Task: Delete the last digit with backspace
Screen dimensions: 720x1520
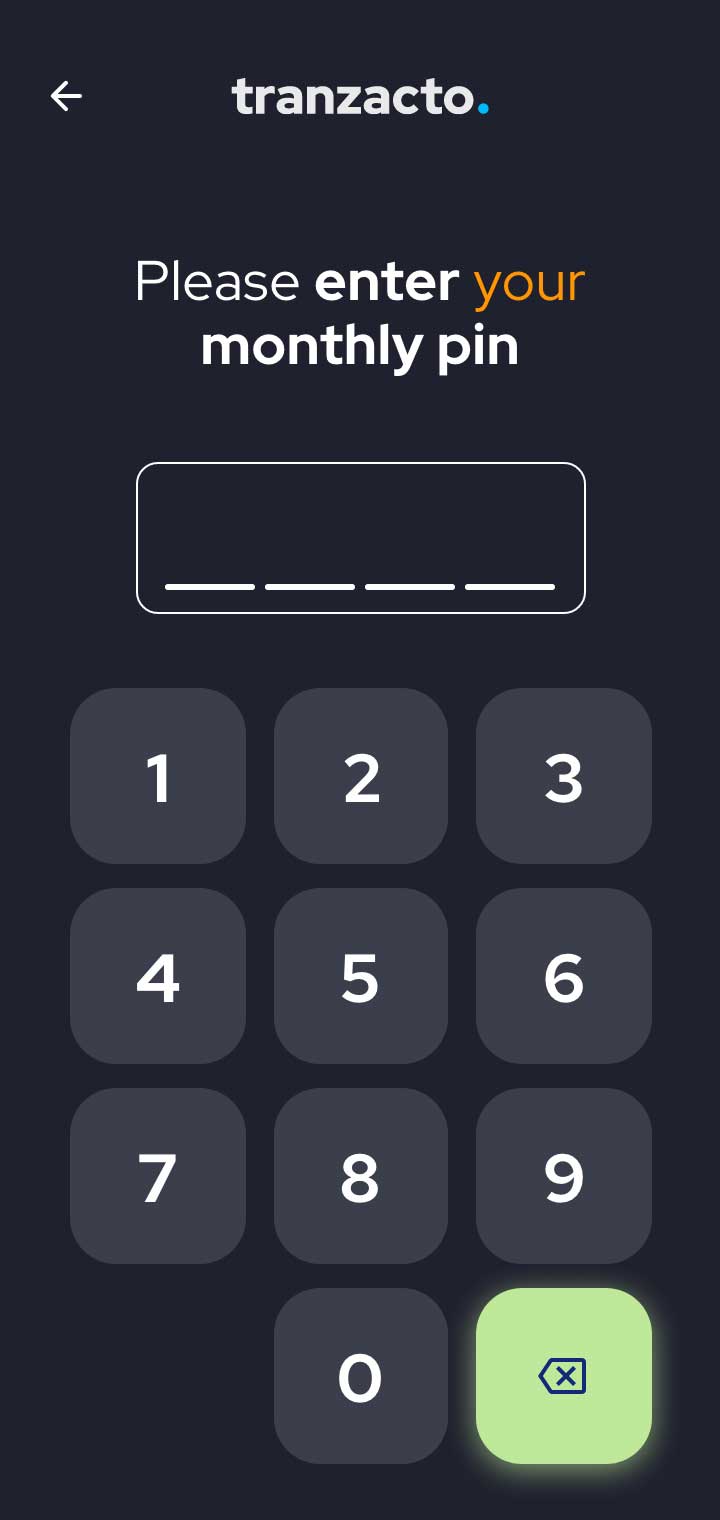Action: coord(564,1376)
